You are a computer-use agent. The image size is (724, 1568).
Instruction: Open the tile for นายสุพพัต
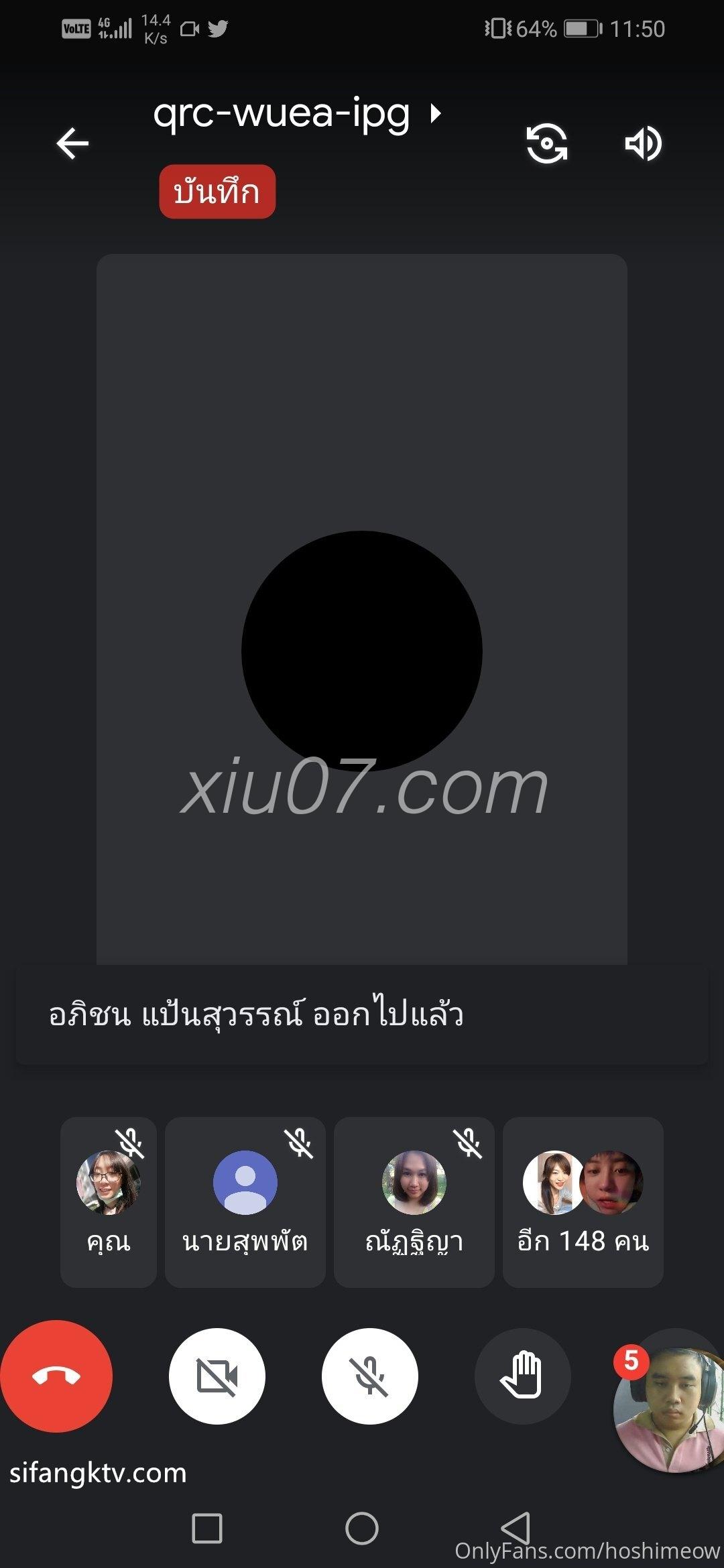click(x=245, y=1202)
